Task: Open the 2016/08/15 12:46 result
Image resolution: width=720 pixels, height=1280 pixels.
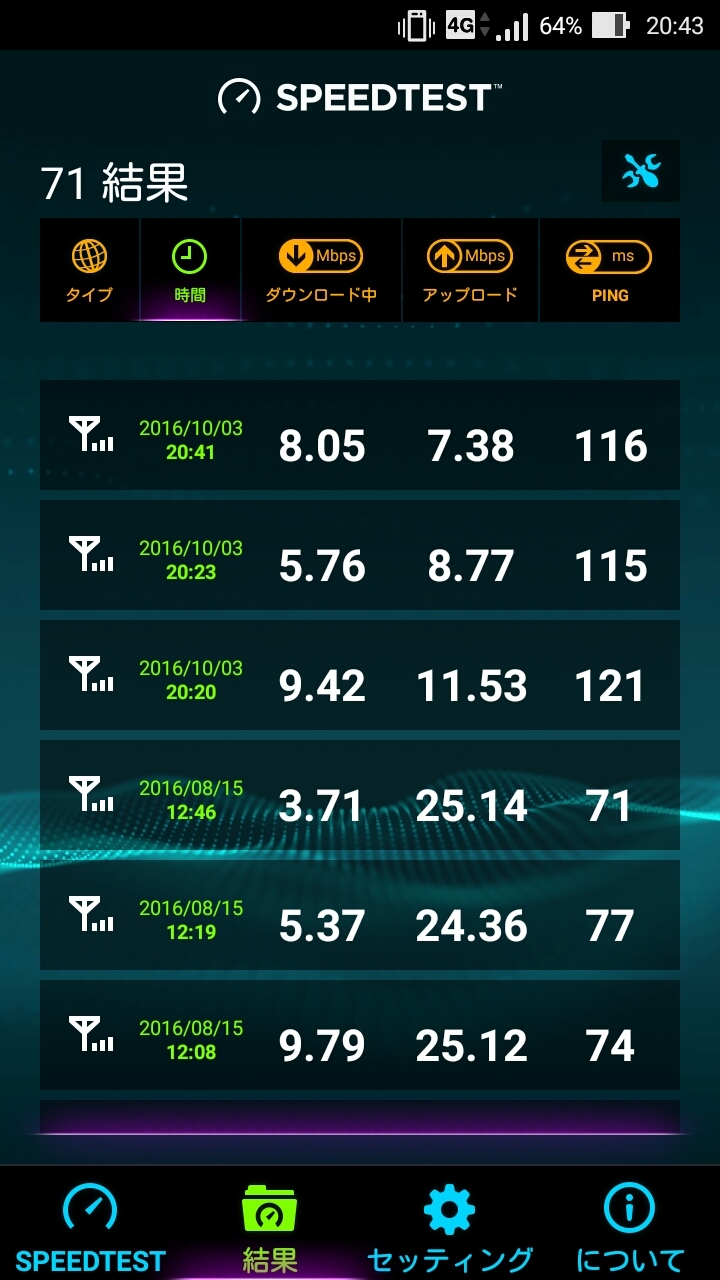Action: tap(360, 795)
